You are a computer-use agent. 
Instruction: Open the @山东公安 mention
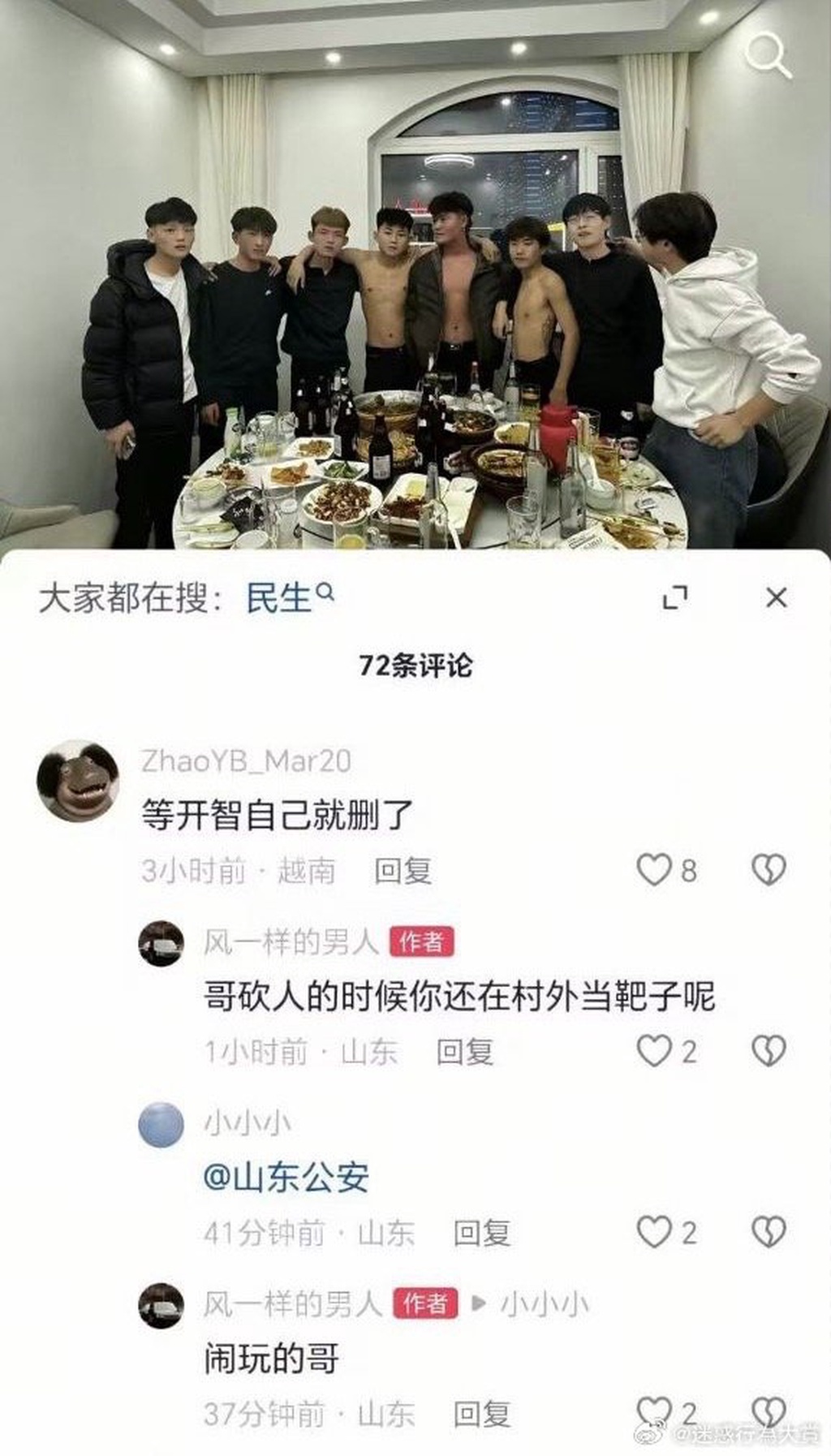[286, 1178]
